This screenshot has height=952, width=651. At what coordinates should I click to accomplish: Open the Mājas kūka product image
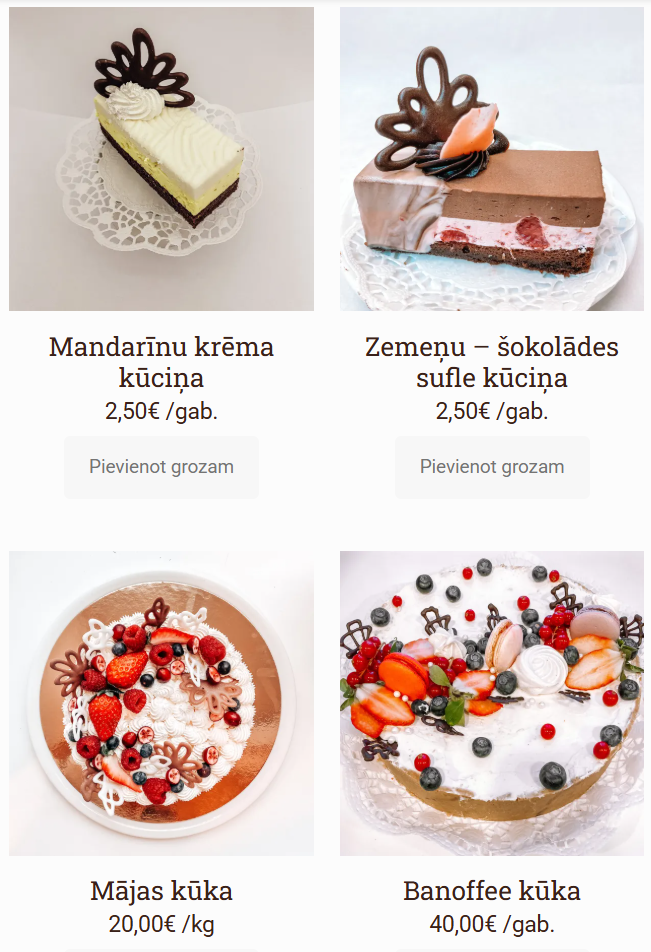161,703
